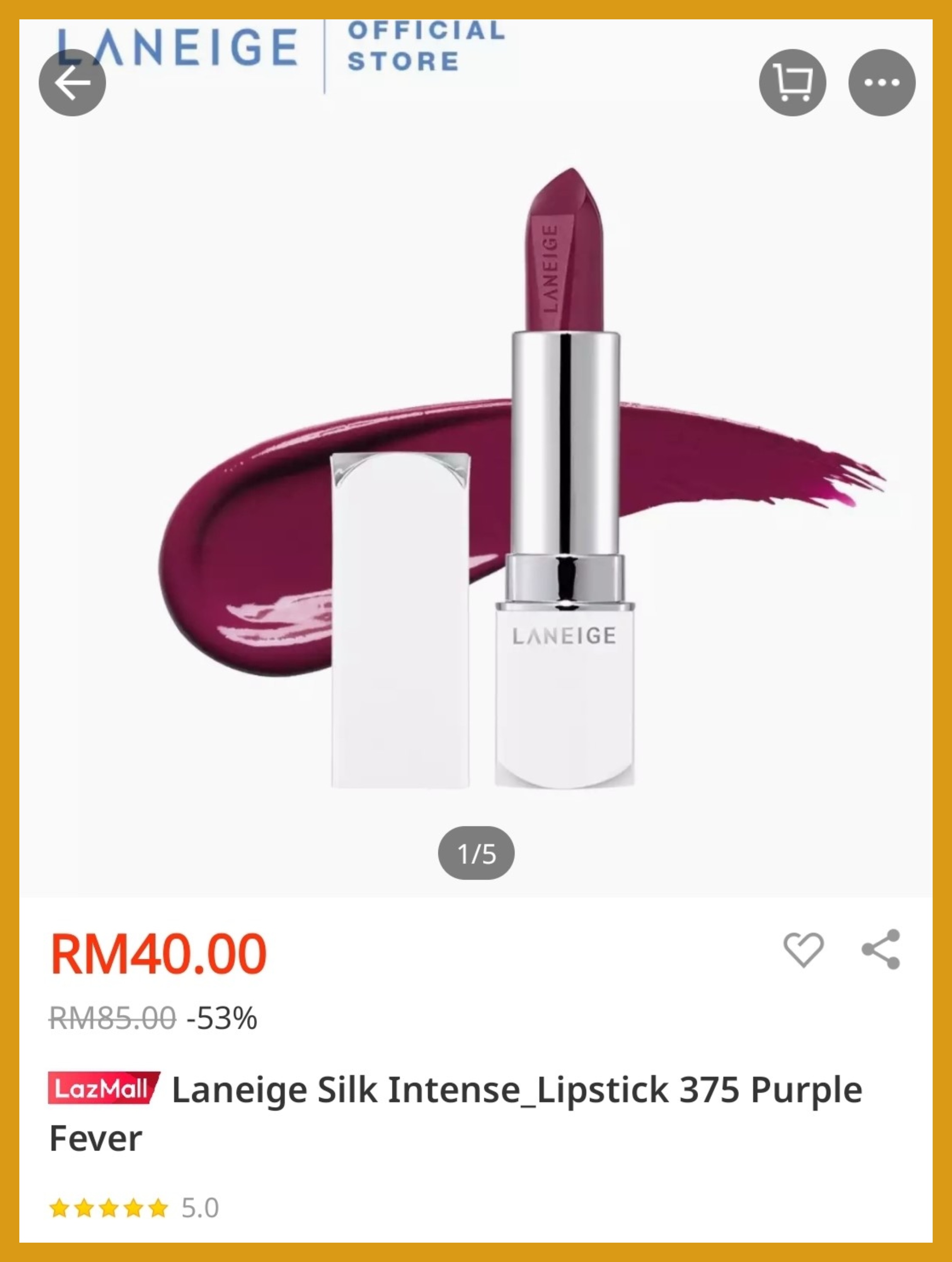
Task: Open the shopping cart
Action: coord(792,83)
